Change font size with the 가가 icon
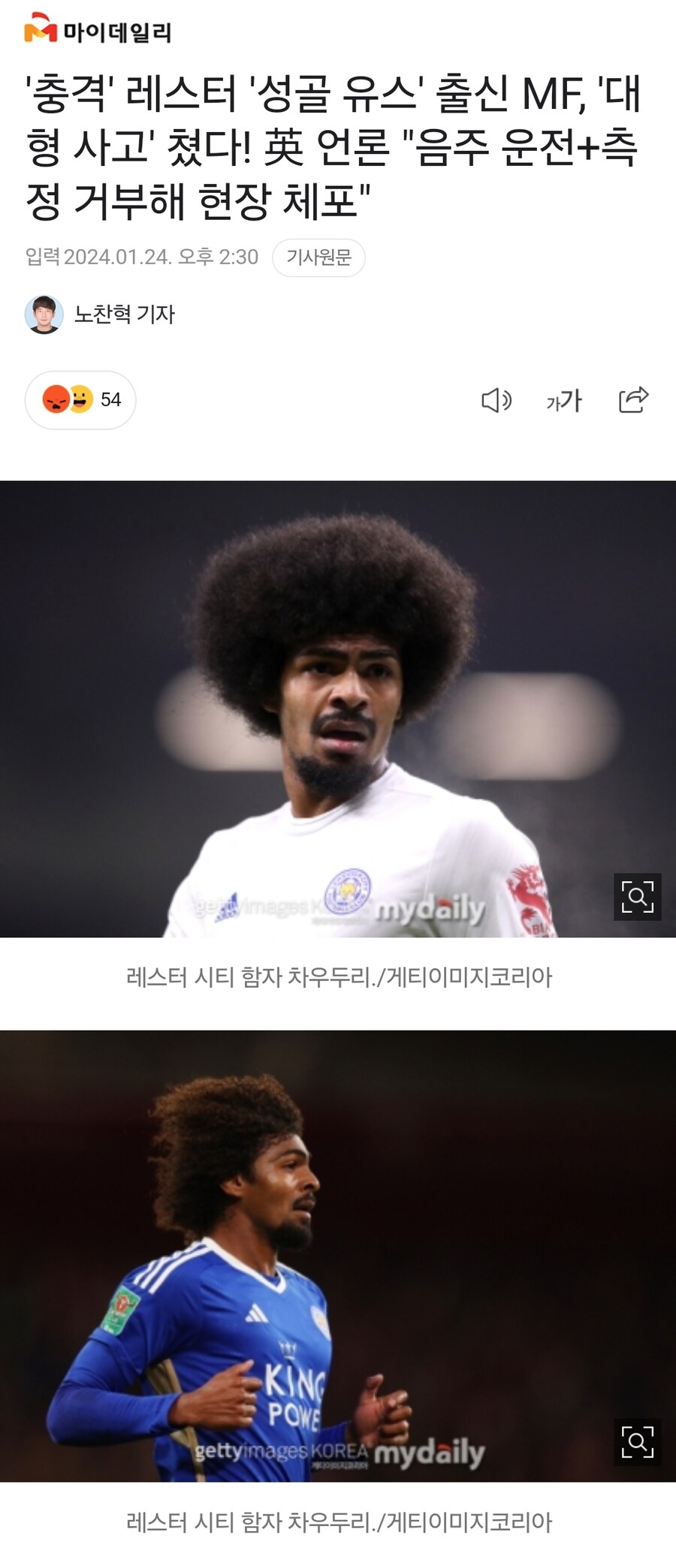This screenshot has width=676, height=1568. click(x=563, y=400)
